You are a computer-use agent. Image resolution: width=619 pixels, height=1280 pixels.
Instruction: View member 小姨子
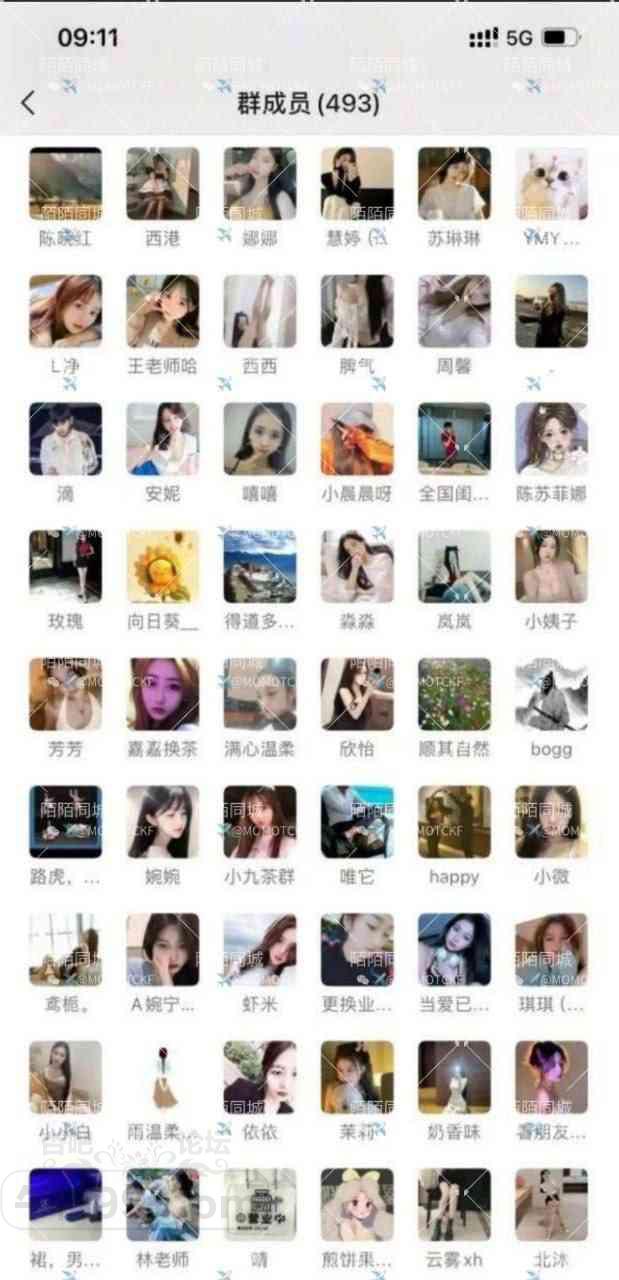click(551, 566)
